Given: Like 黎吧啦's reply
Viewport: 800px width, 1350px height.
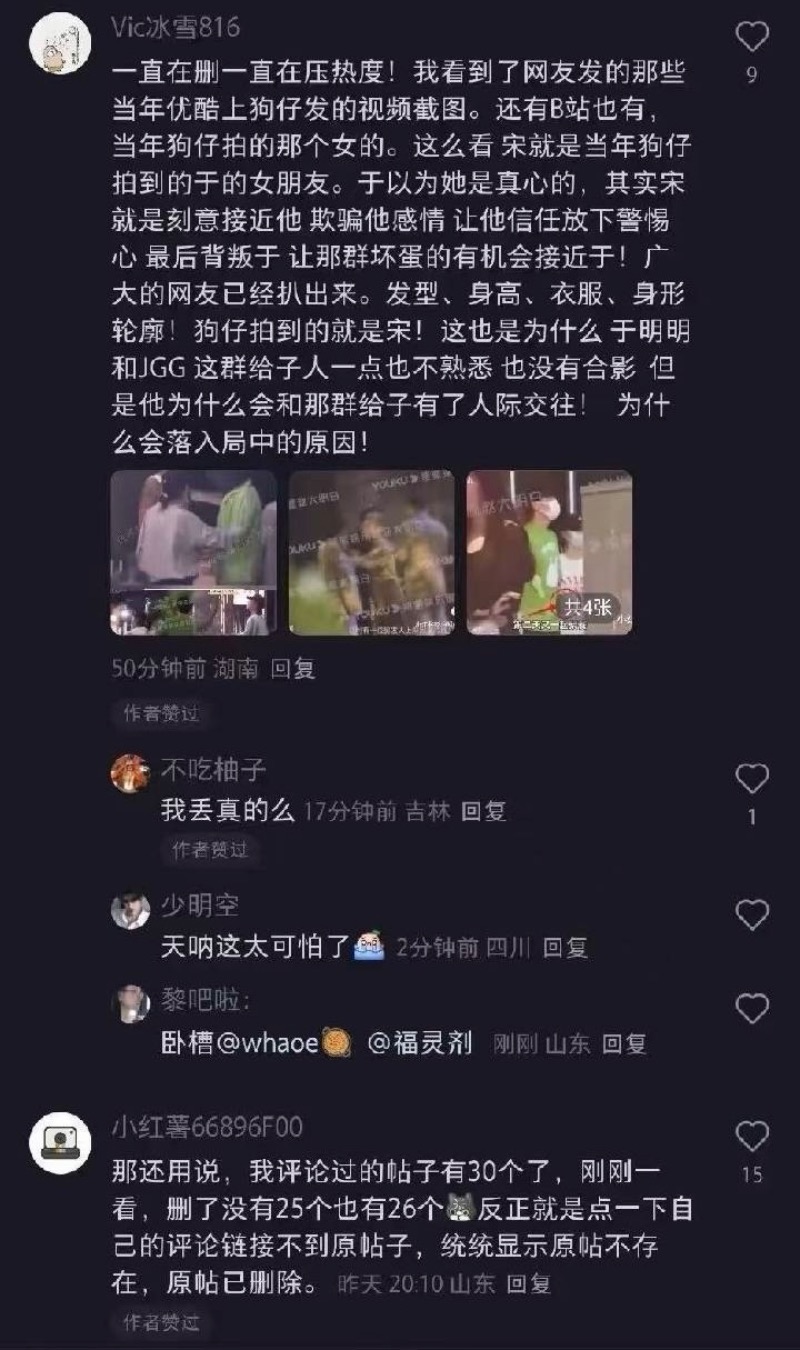Looking at the screenshot, I should click(752, 1008).
